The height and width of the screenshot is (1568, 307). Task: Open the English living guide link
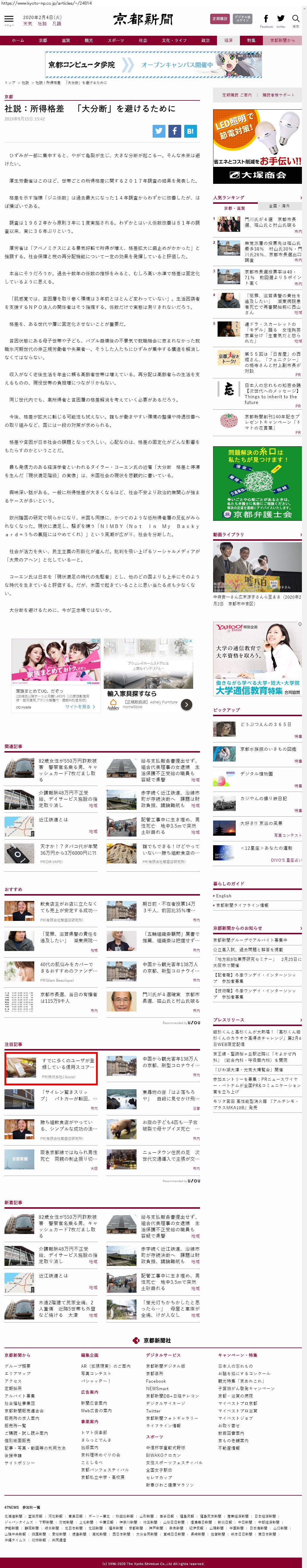(x=224, y=896)
